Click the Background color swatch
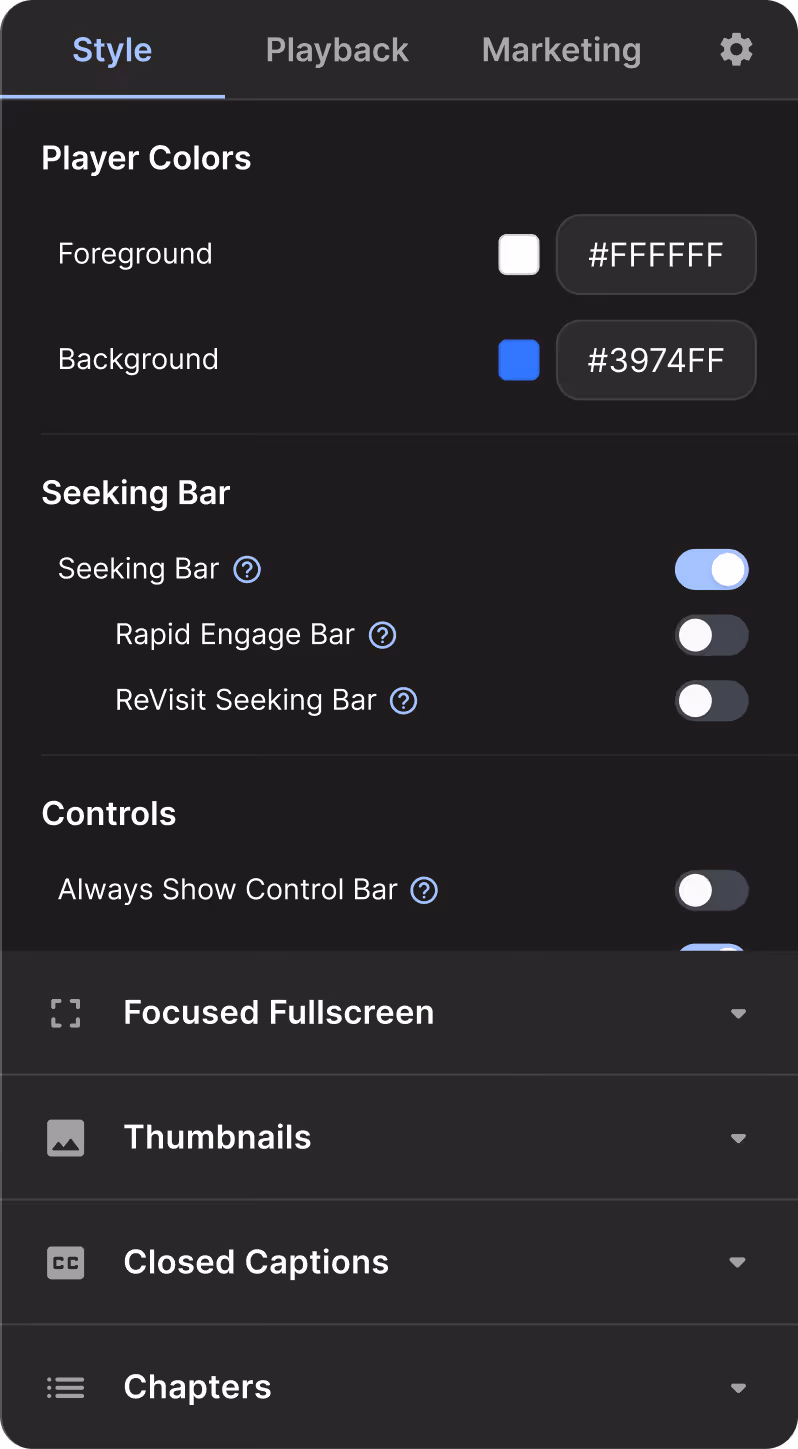 [519, 360]
